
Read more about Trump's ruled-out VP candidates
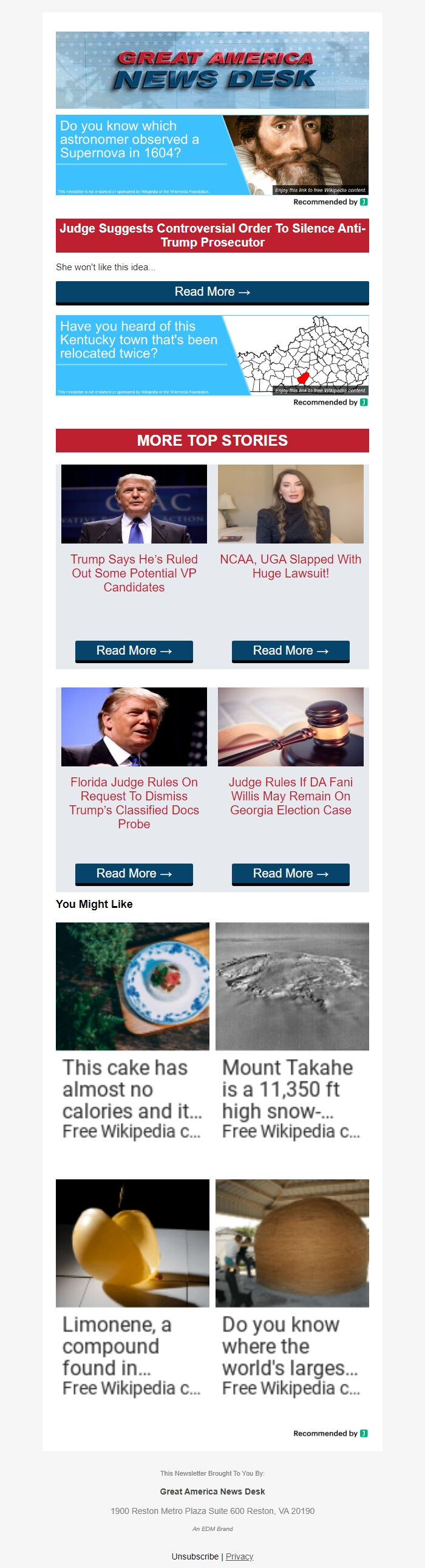[x=134, y=650]
